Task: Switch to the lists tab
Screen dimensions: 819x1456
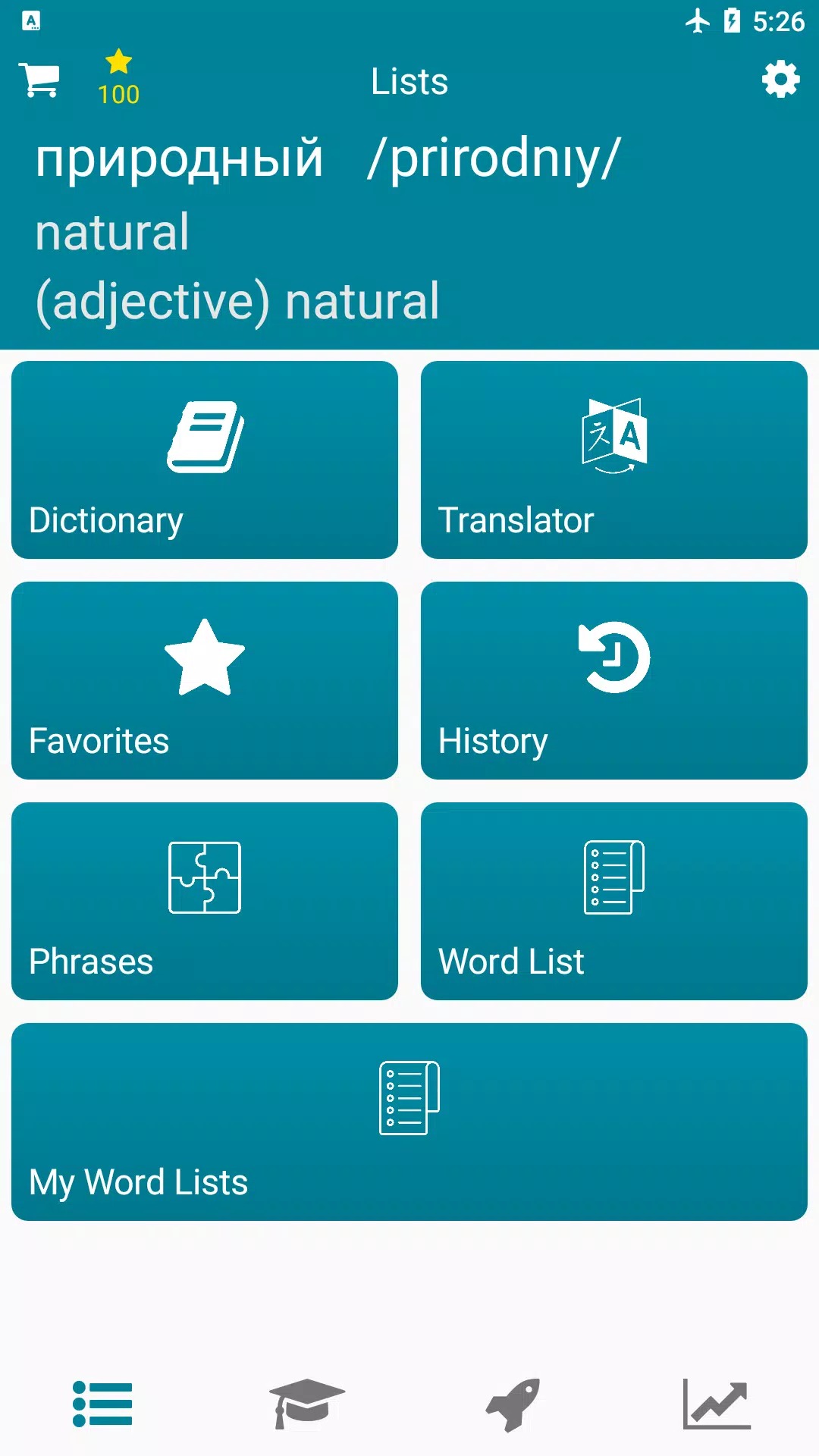Action: point(102,1404)
